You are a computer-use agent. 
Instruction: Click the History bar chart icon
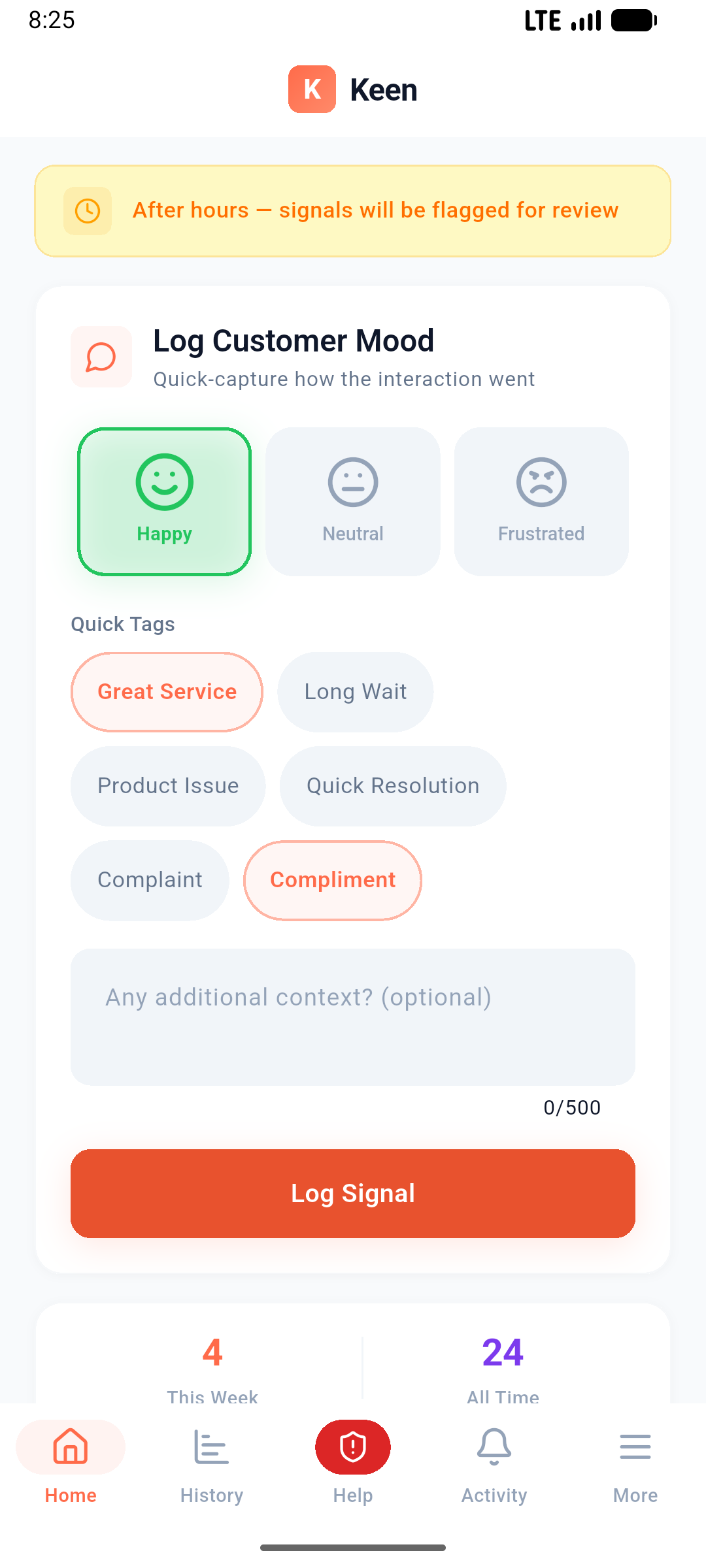211,1447
